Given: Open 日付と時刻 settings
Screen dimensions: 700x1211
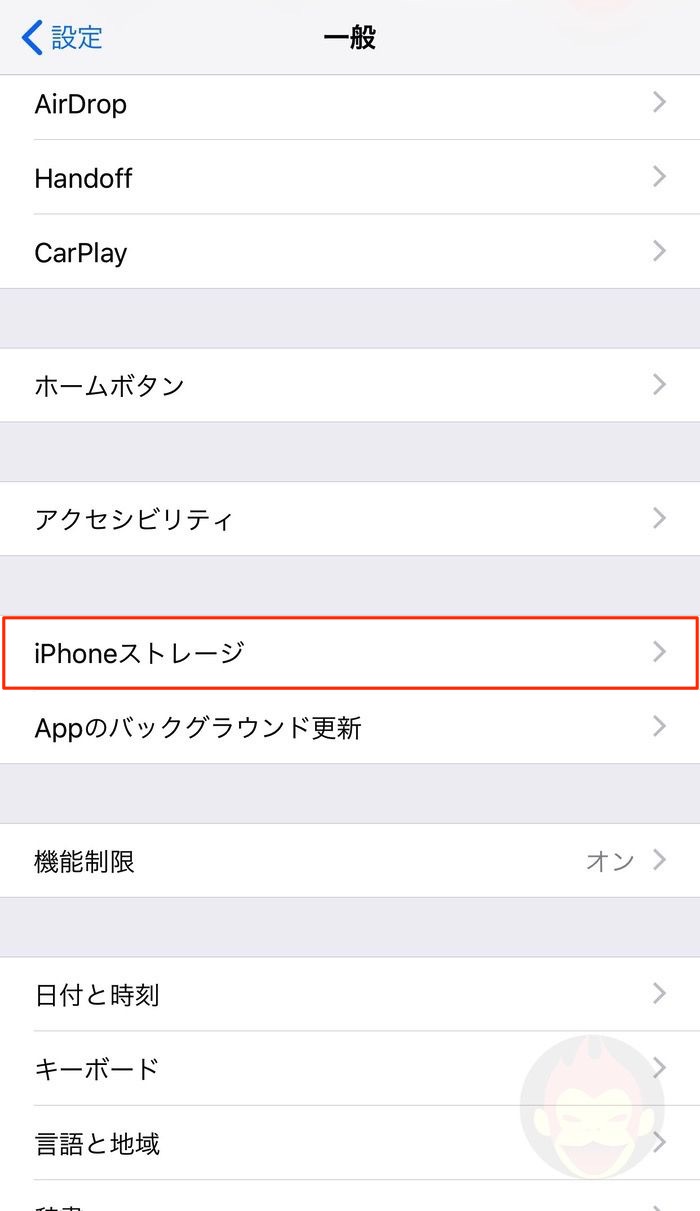Looking at the screenshot, I should tap(350, 994).
